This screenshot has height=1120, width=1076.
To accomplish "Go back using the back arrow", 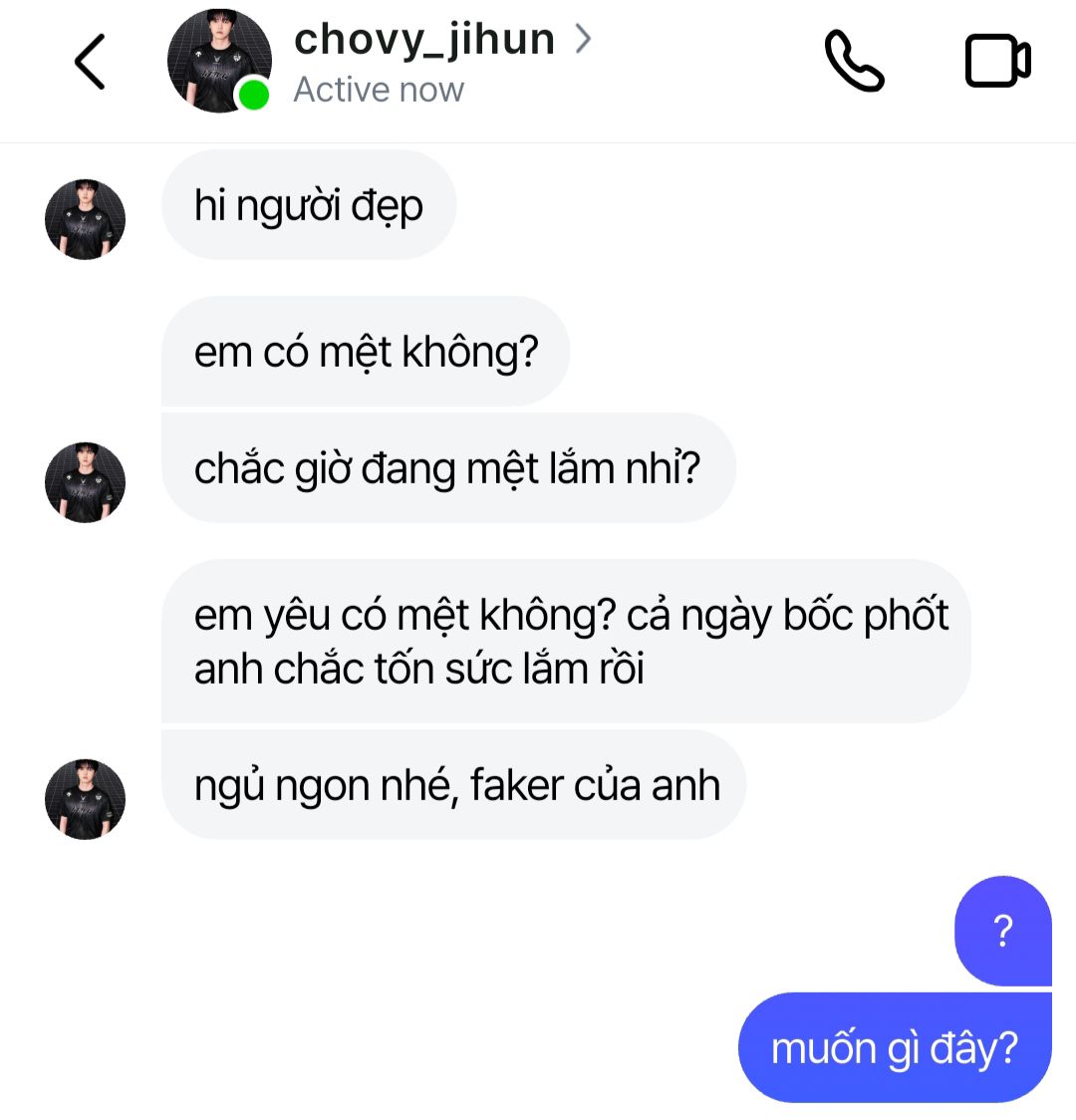I will pyautogui.click(x=90, y=62).
